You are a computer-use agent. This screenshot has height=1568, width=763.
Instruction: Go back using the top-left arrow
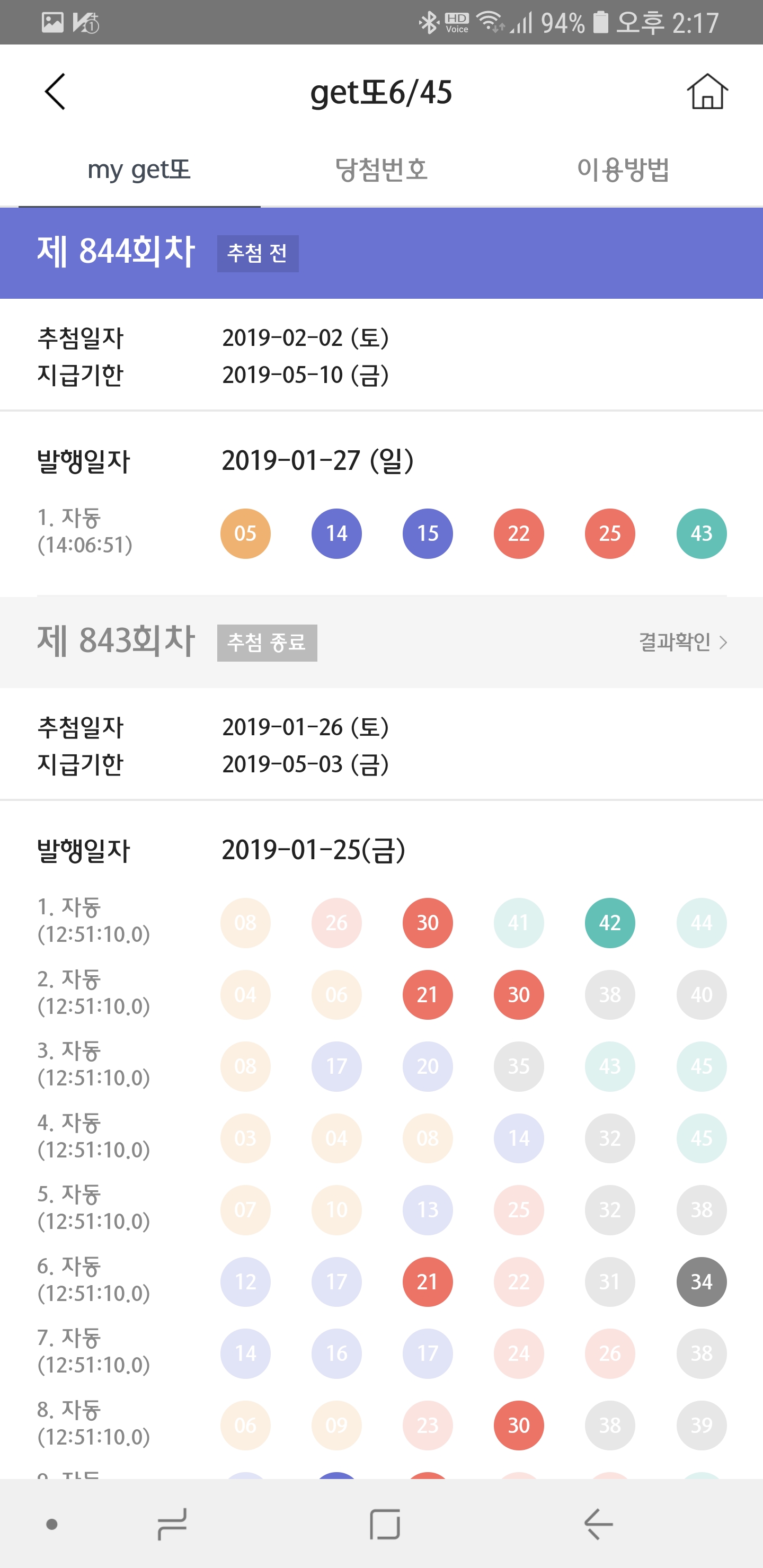point(55,92)
